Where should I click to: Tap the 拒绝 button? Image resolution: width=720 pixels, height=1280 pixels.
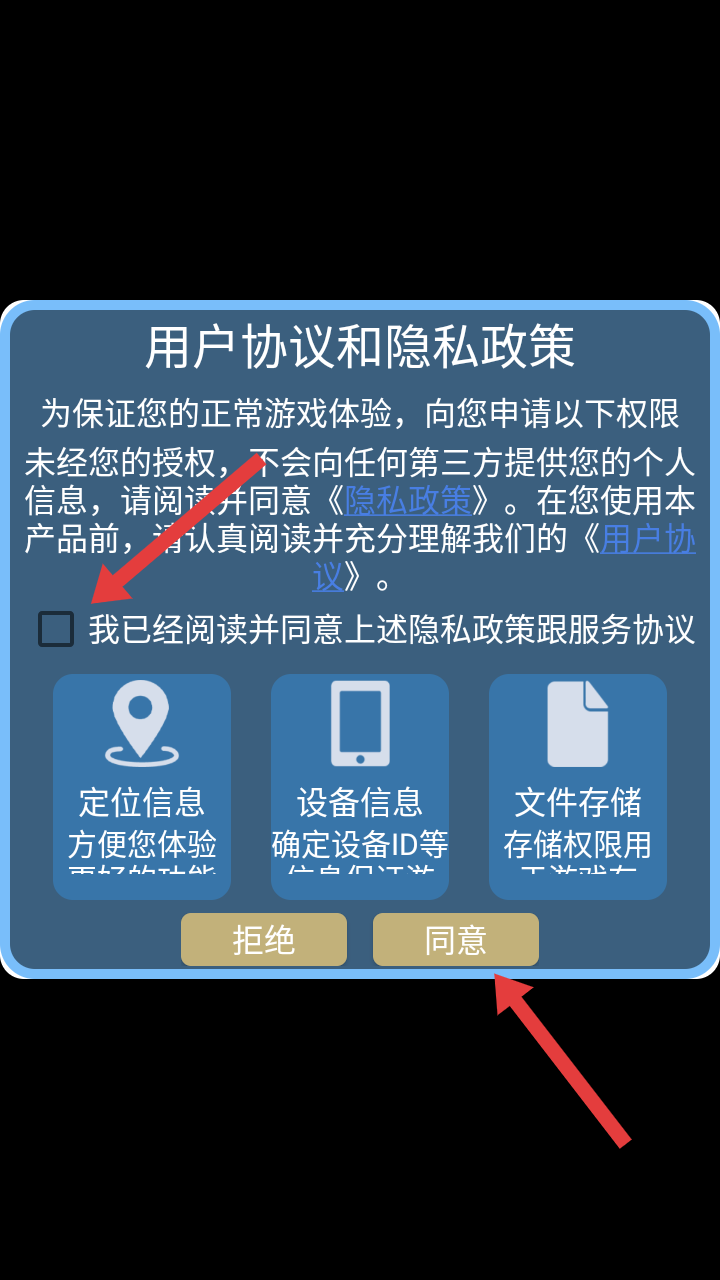pyautogui.click(x=264, y=940)
